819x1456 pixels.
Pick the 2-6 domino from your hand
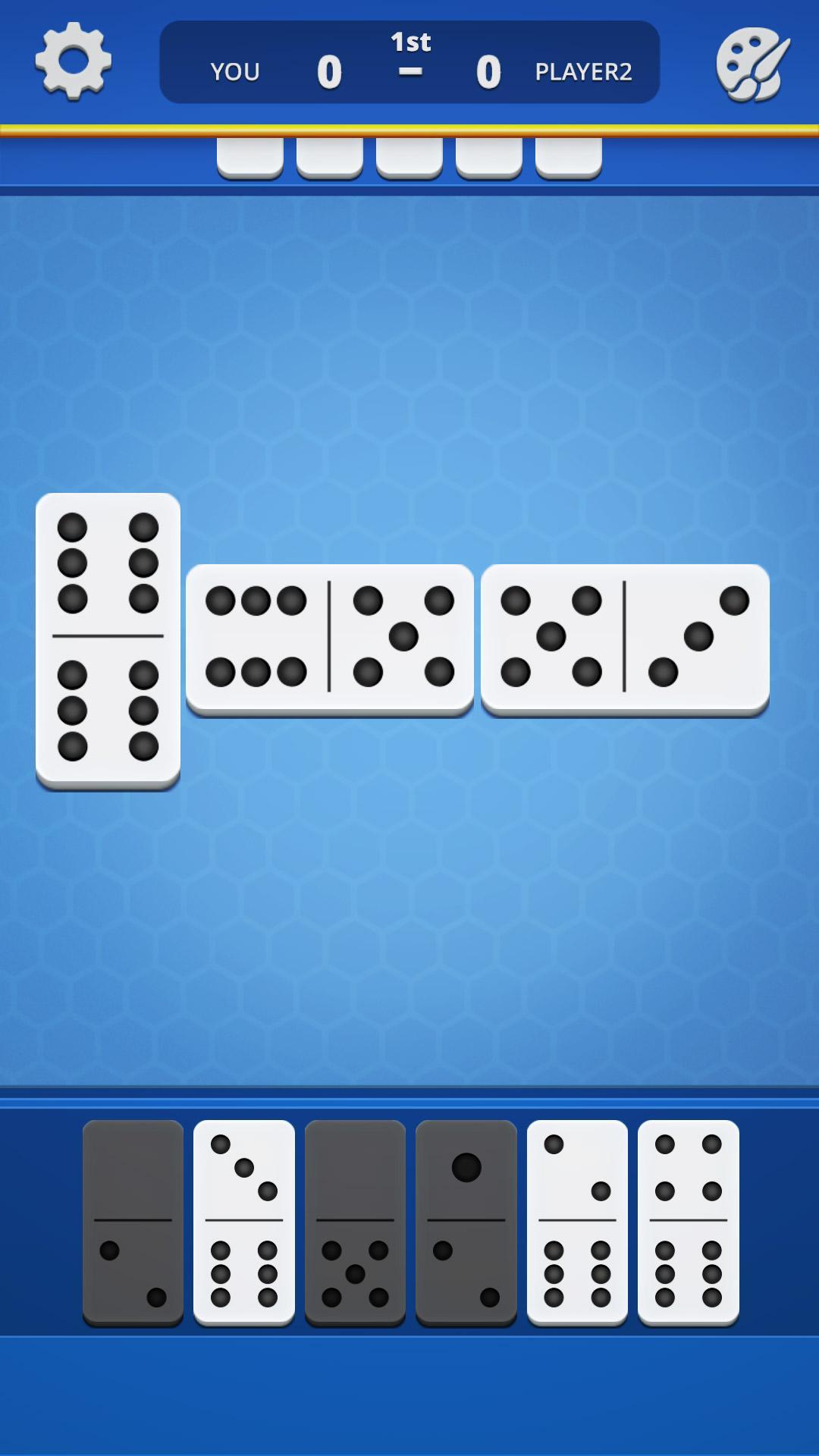pos(577,1221)
